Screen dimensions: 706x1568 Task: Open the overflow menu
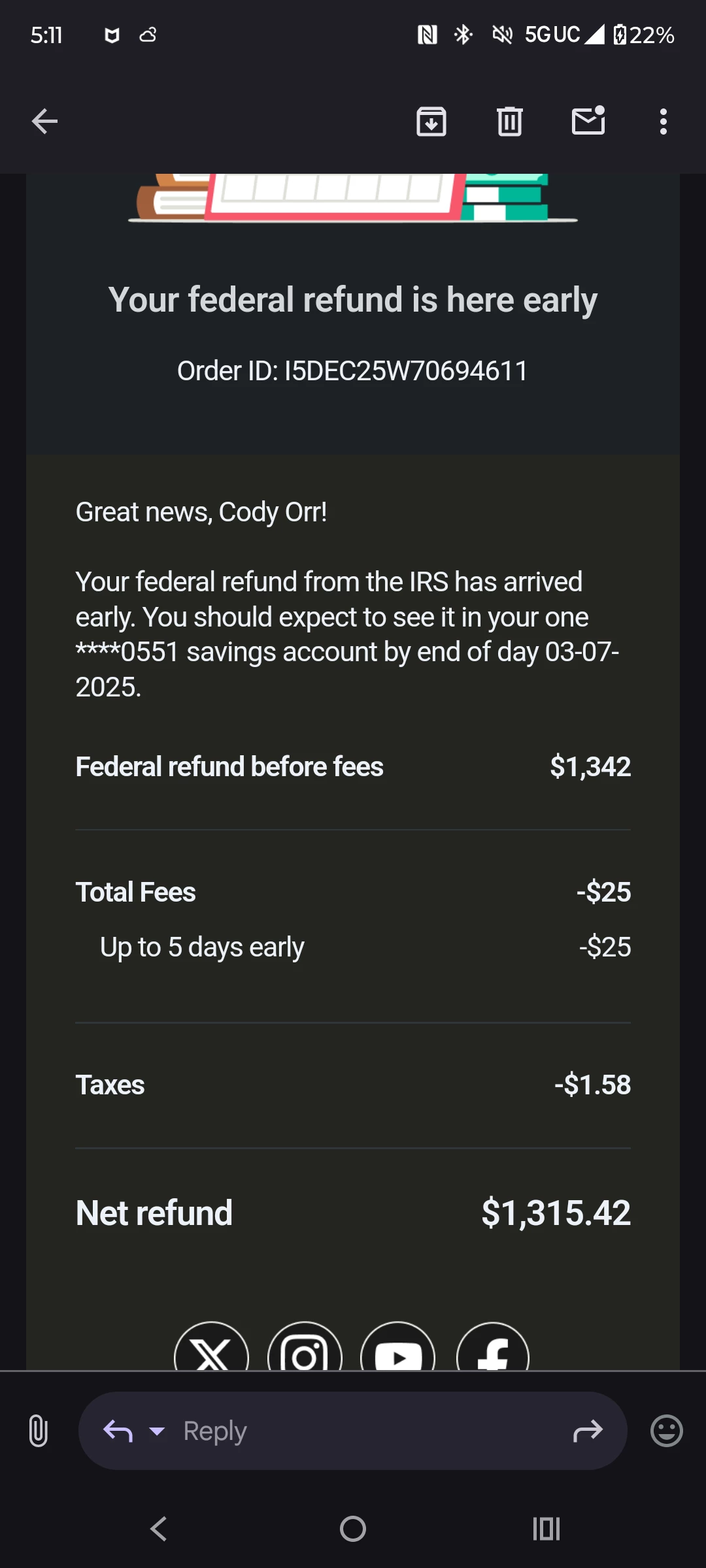point(664,122)
